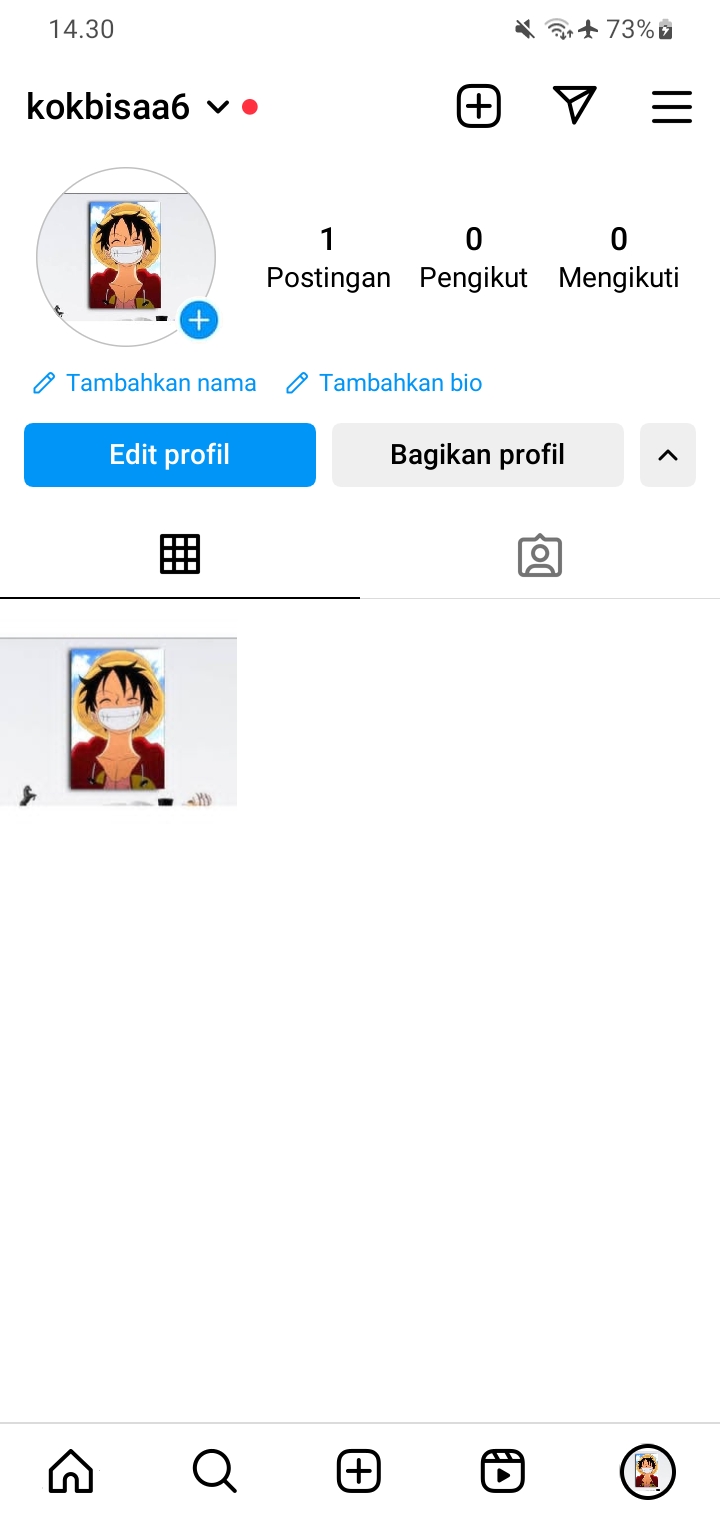Open the Reels tab
Image resolution: width=720 pixels, height=1520 pixels.
point(503,1471)
